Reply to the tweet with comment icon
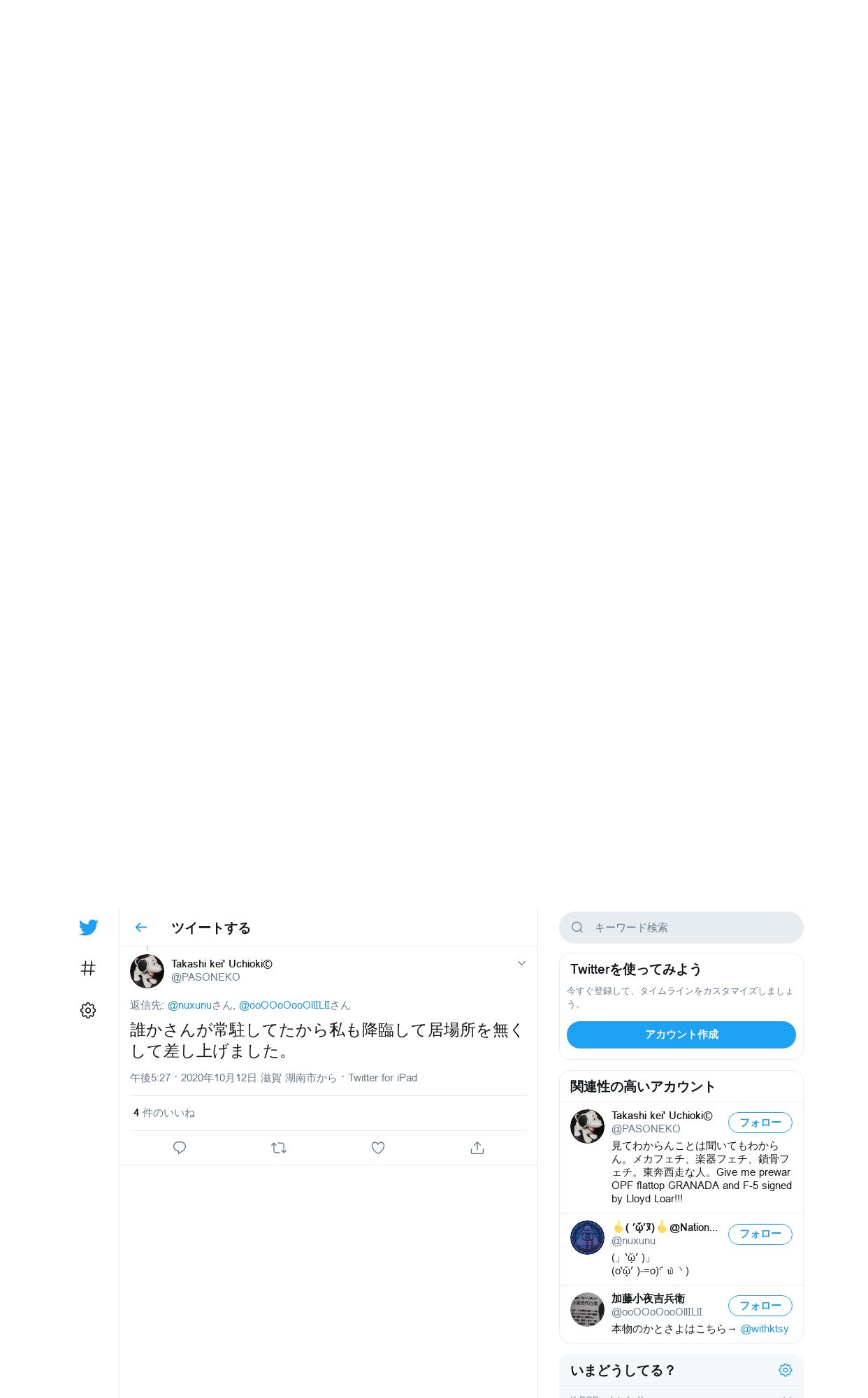 click(180, 1148)
